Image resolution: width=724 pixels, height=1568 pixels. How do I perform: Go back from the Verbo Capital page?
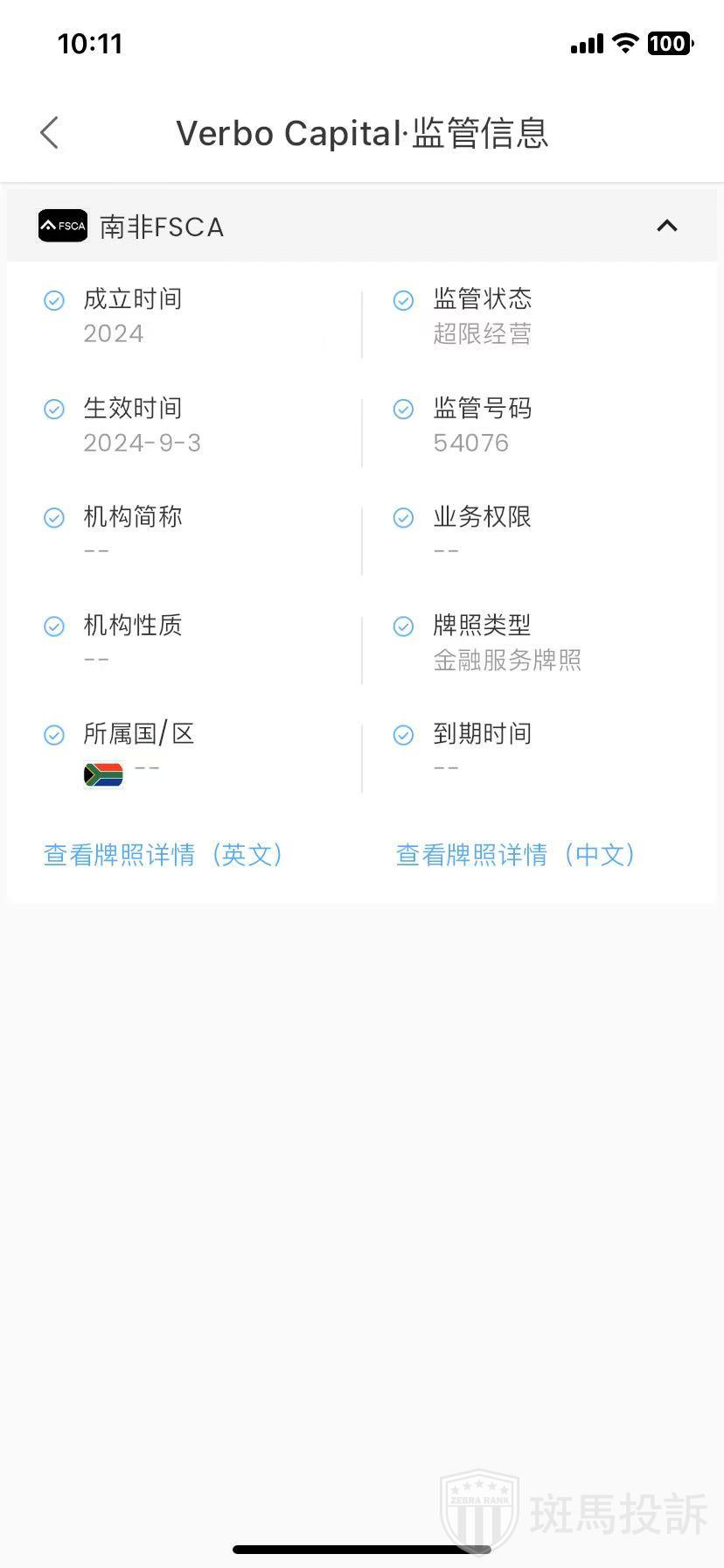click(50, 133)
